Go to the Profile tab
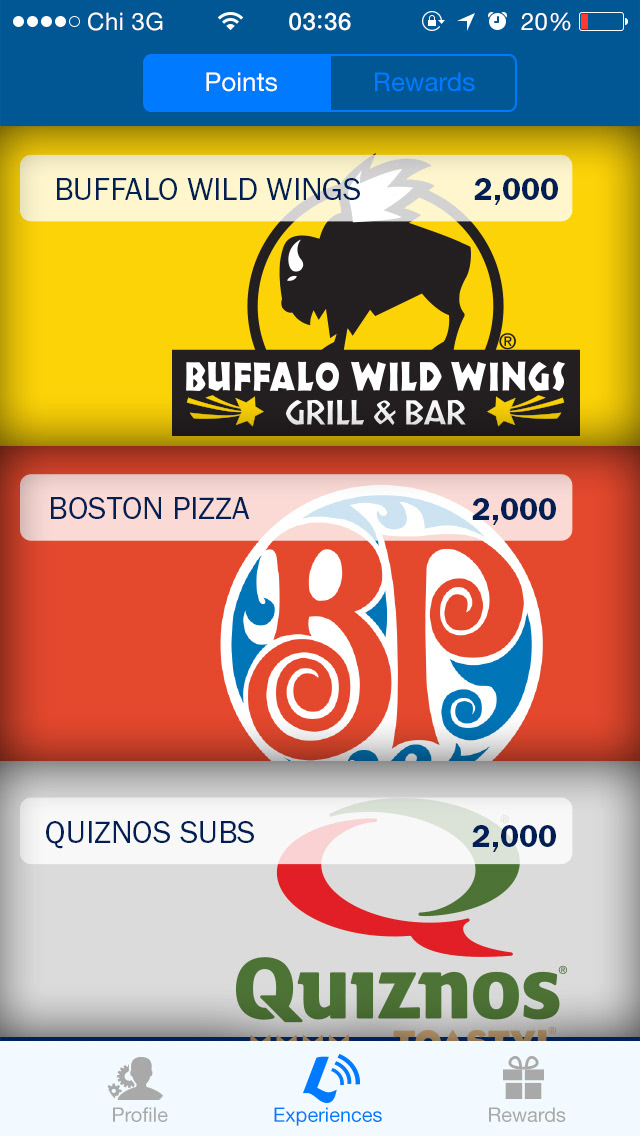Image resolution: width=640 pixels, height=1136 pixels. pyautogui.click(x=139, y=1090)
